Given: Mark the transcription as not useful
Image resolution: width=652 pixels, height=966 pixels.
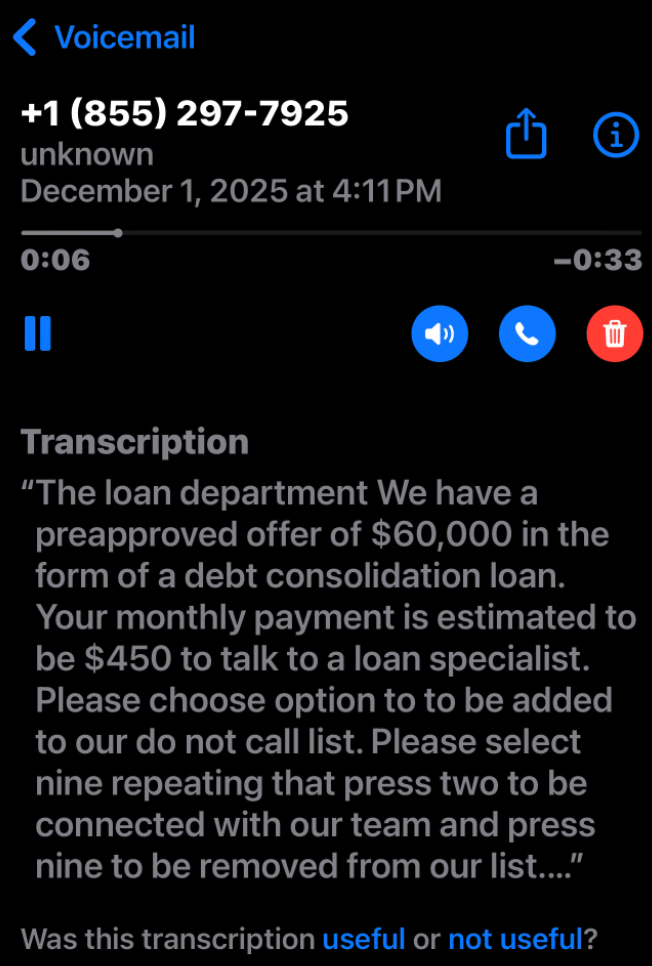Looking at the screenshot, I should [x=514, y=939].
